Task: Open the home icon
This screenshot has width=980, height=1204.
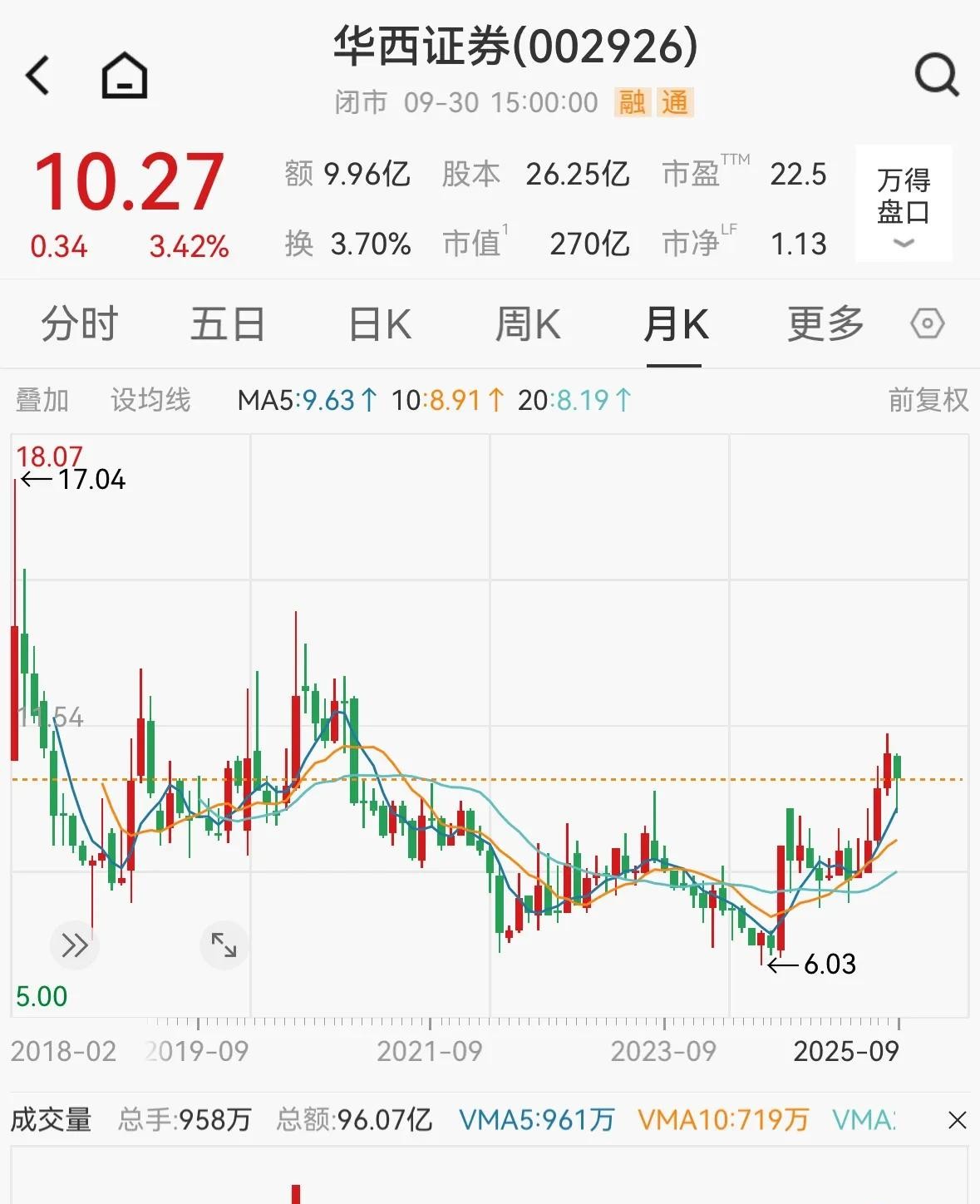Action: (x=125, y=76)
